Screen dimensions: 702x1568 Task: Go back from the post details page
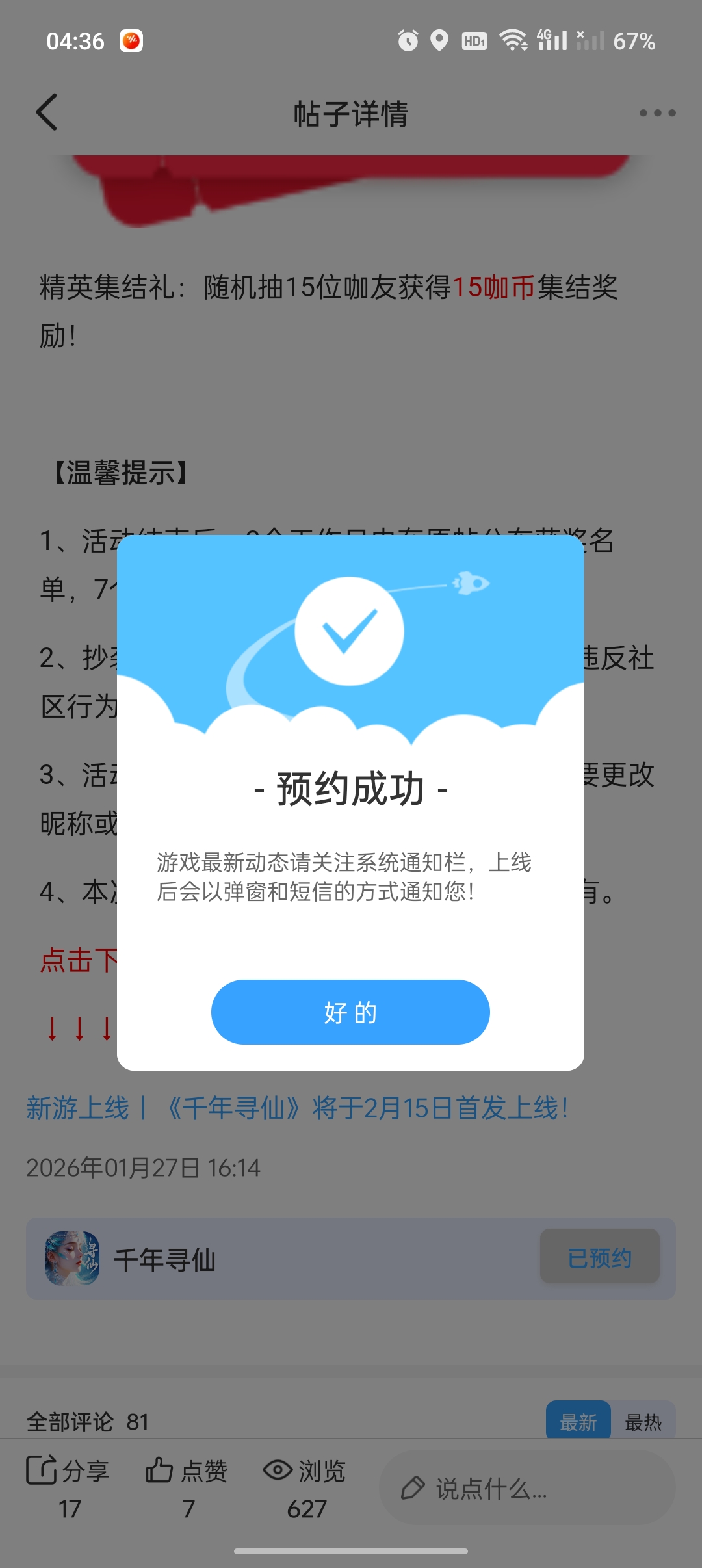click(x=47, y=112)
